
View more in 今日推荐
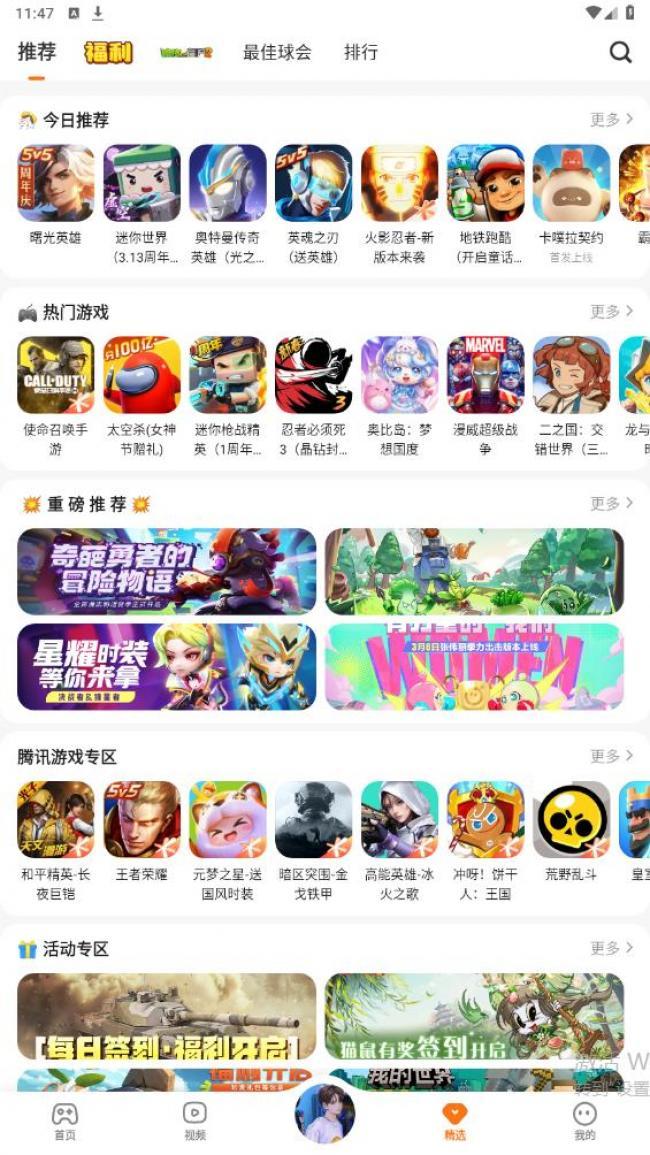click(611, 120)
